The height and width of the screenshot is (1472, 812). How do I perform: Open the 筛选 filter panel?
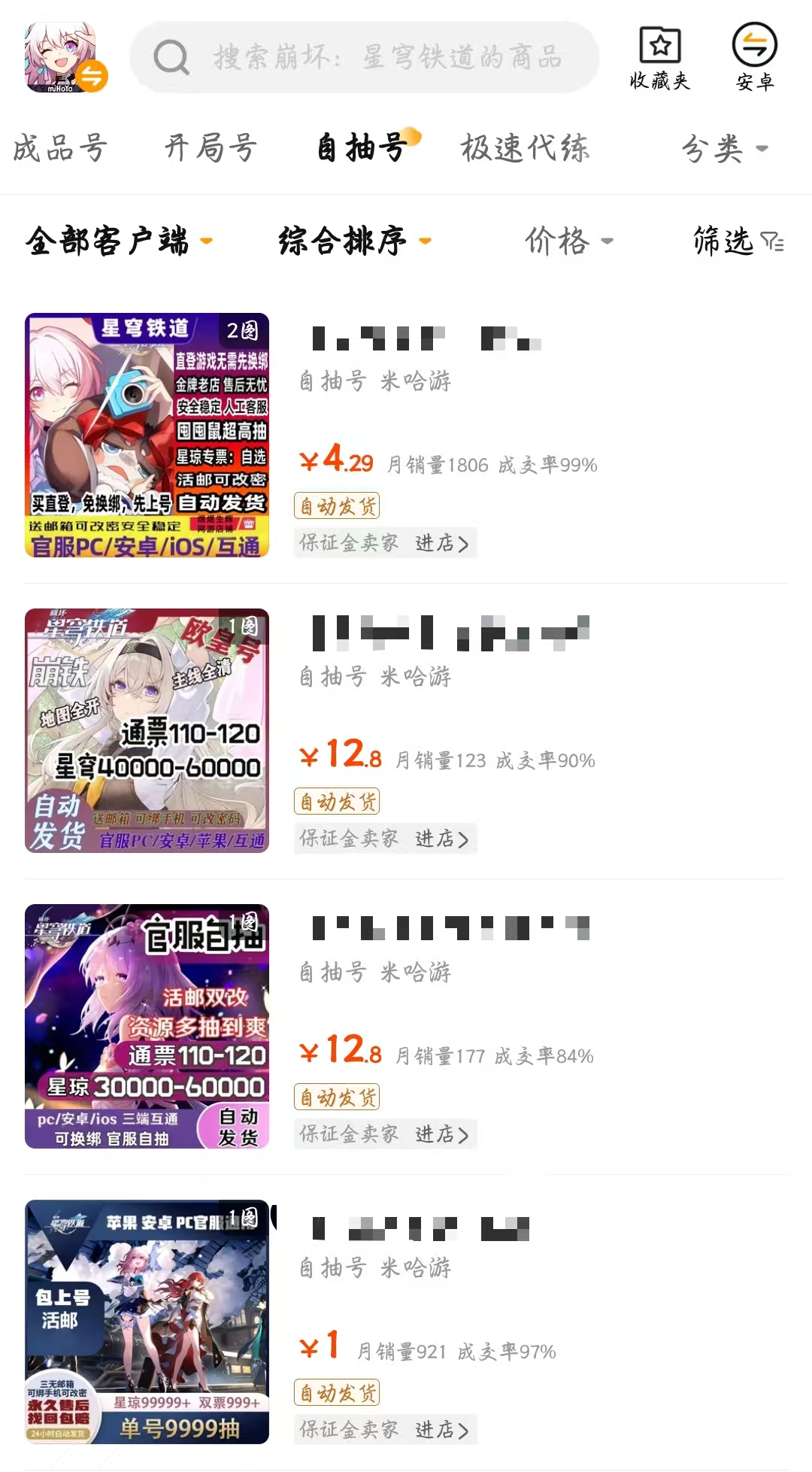click(738, 241)
